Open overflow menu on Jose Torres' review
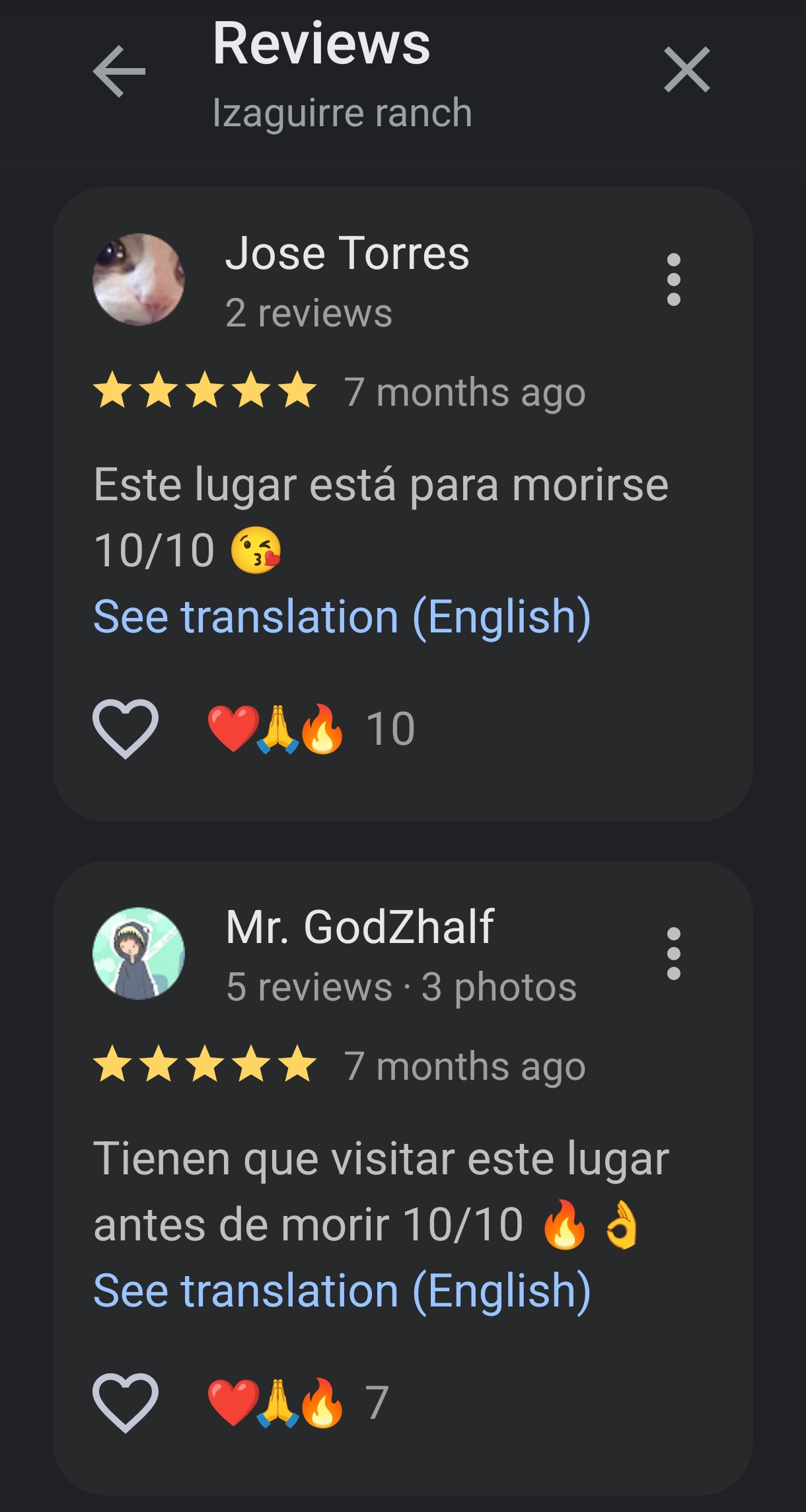Image resolution: width=806 pixels, height=1512 pixels. pos(673,279)
